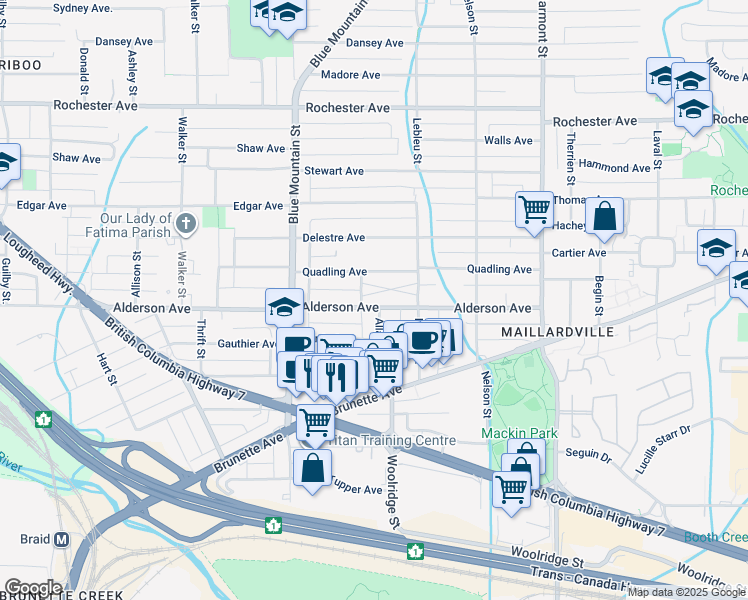The width and height of the screenshot is (748, 600).
Task: Tap the Our Lady of Fatima Parish church pin
Action: pos(186,224)
